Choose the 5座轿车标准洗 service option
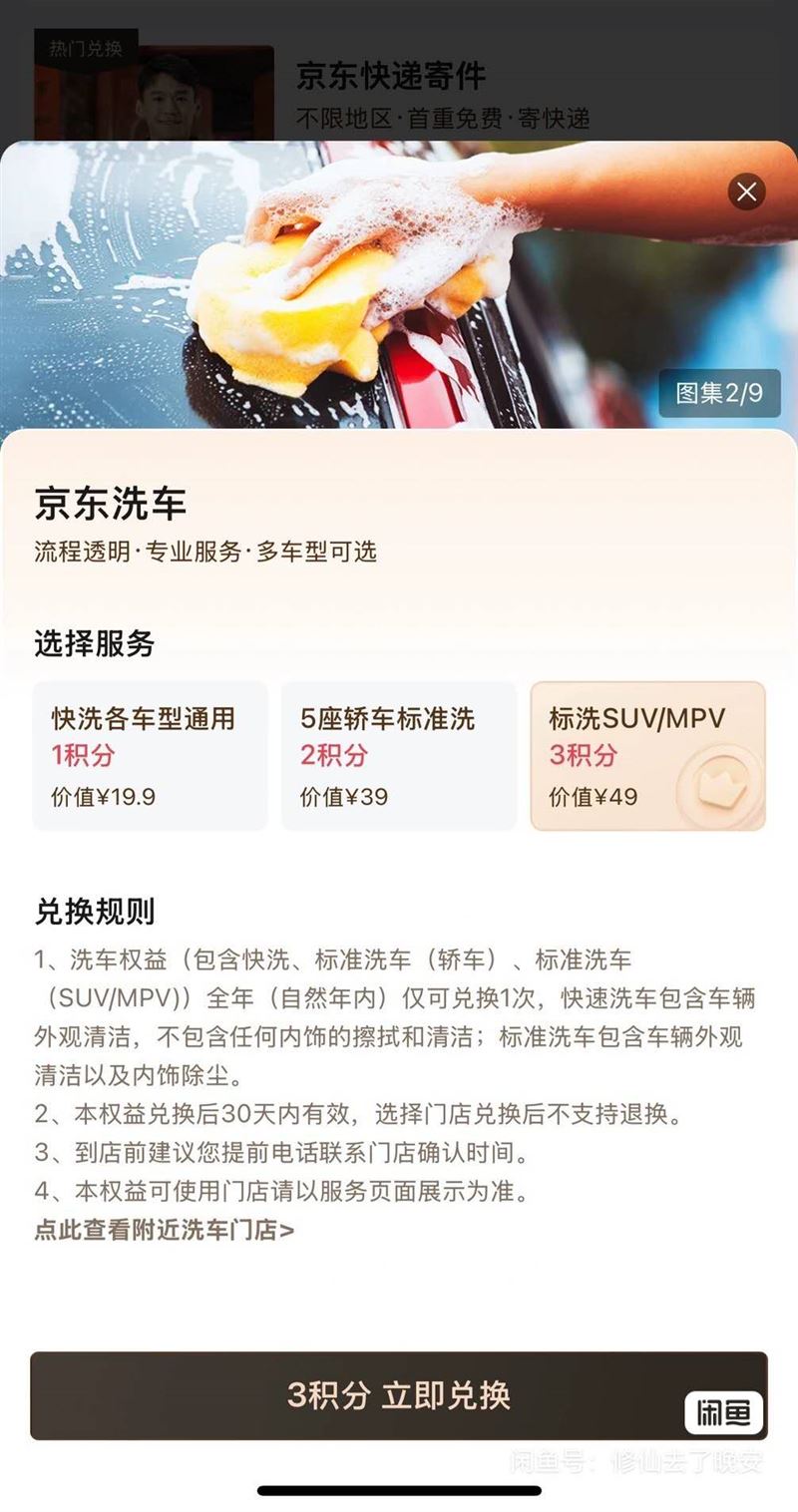This screenshot has width=798, height=1512. pyautogui.click(x=399, y=755)
